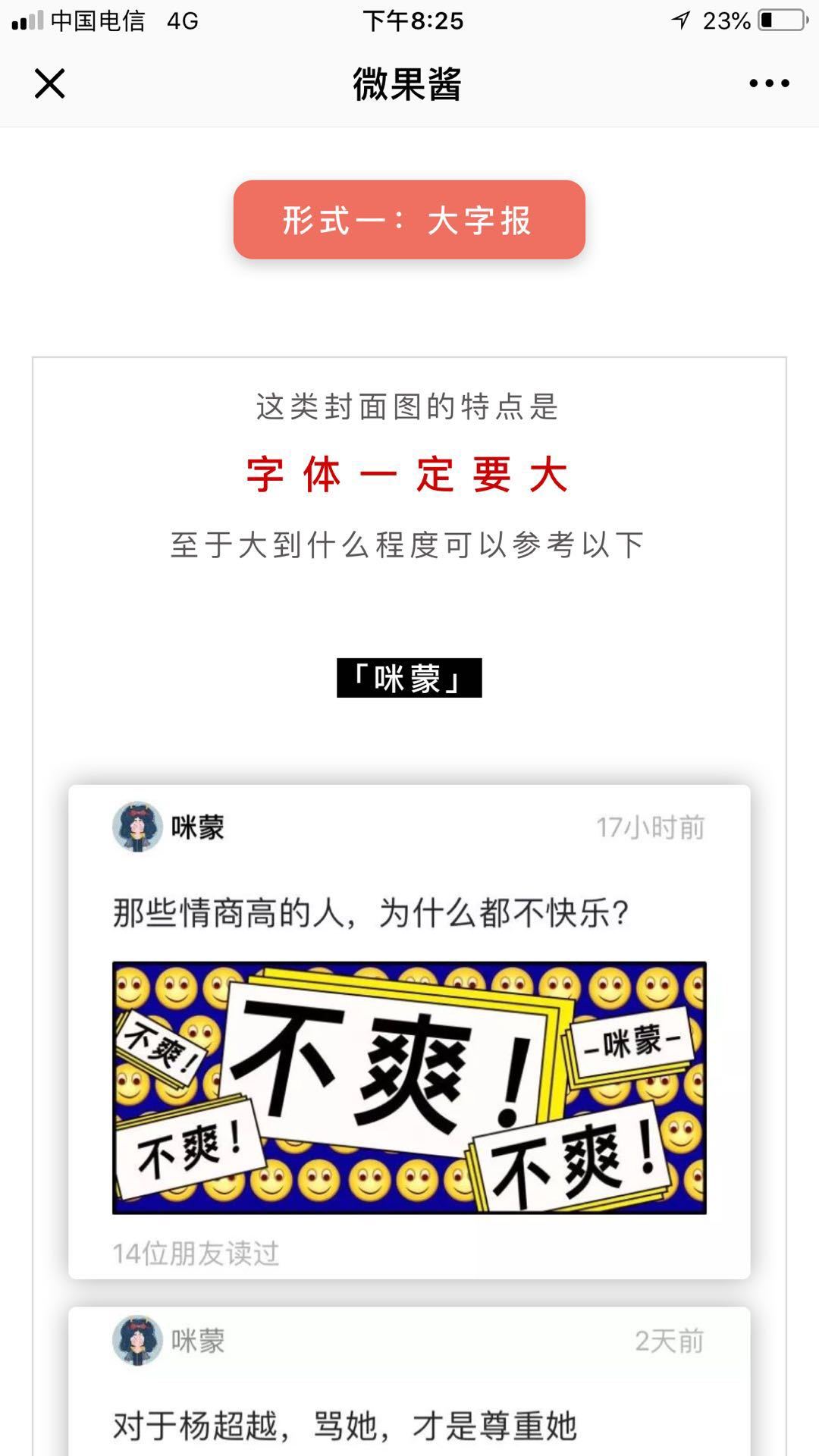Open the three-dot more options menu
819x1456 pixels.
[x=769, y=83]
